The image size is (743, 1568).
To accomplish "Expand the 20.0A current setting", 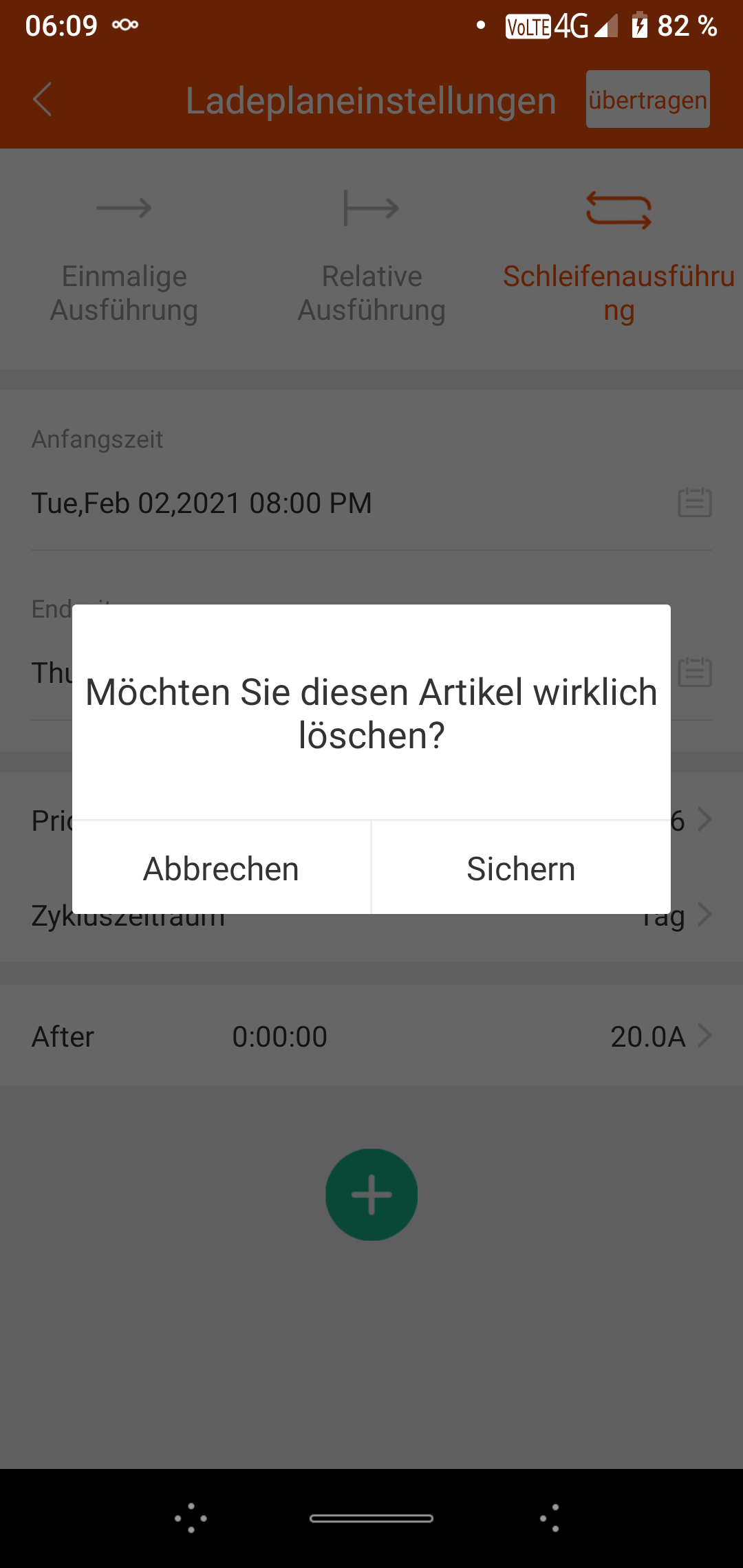I will pos(707,1036).
